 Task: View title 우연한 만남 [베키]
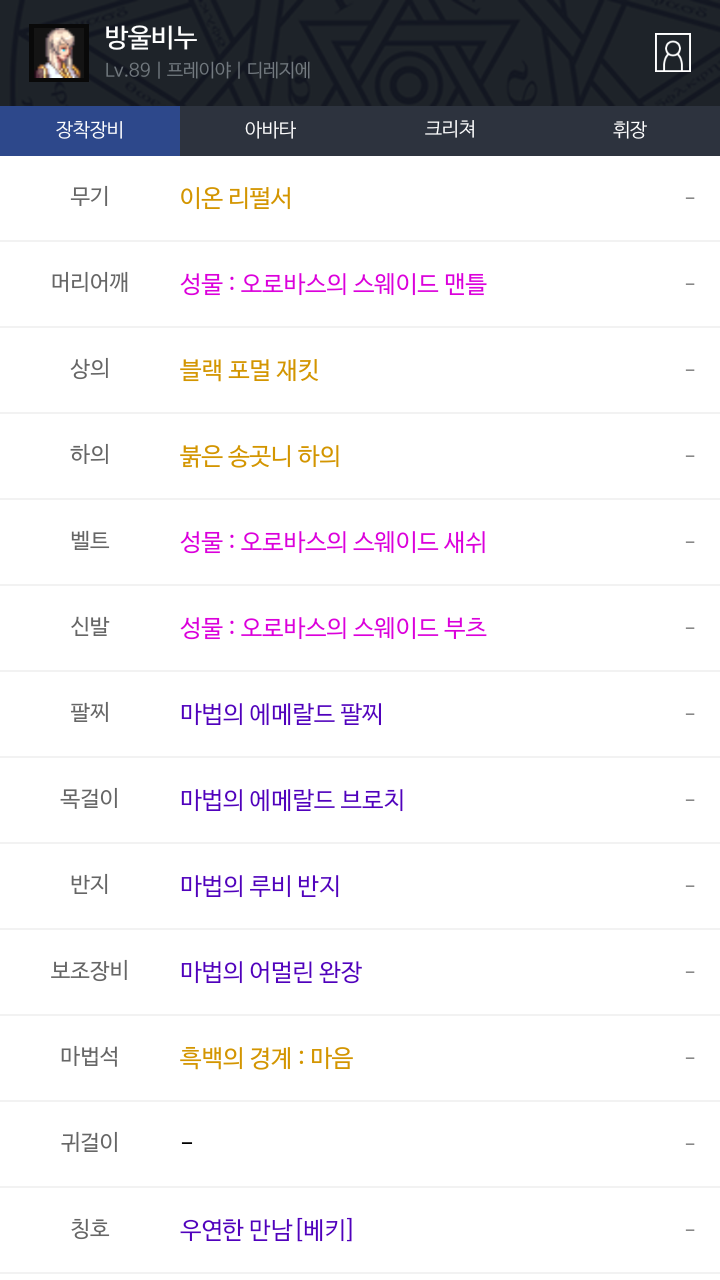pos(266,1230)
